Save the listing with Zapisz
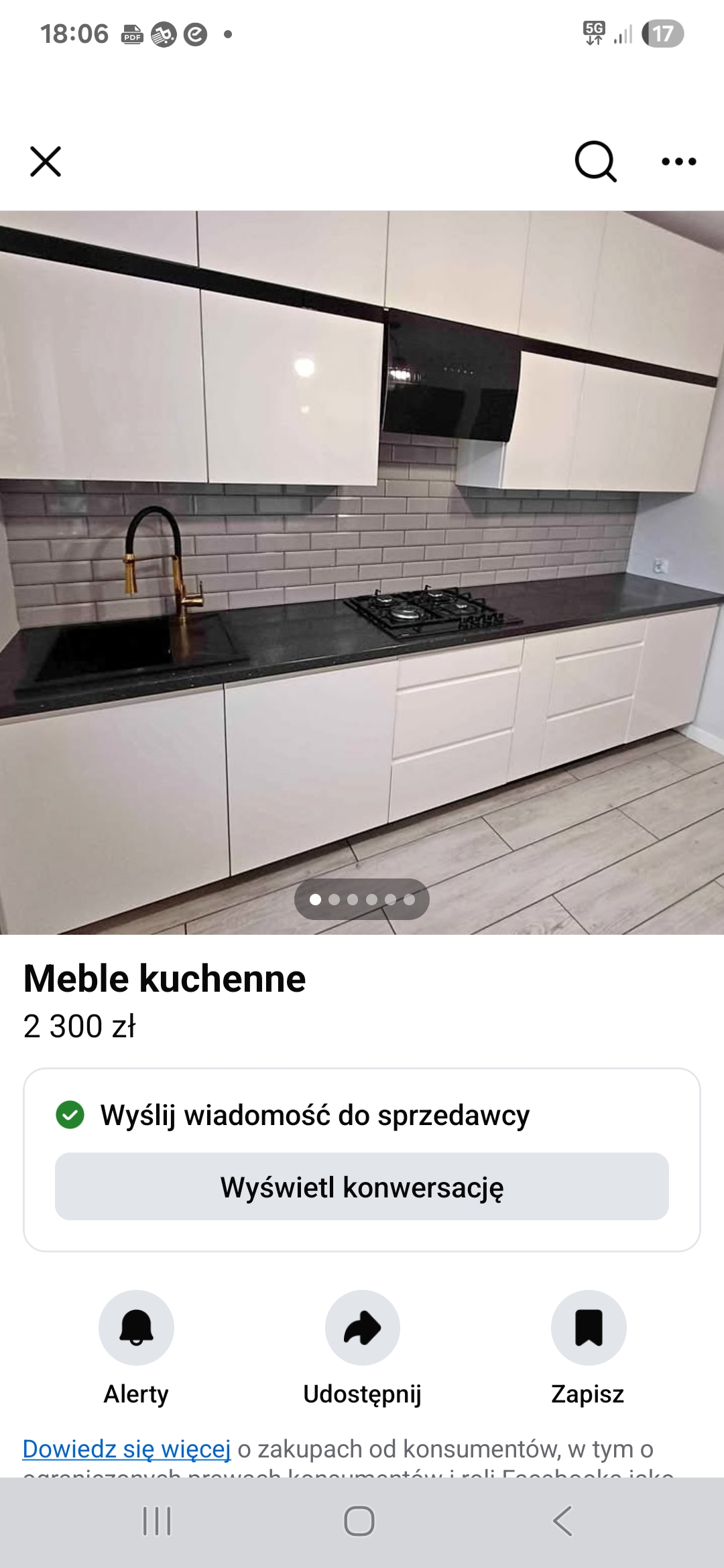 pyautogui.click(x=589, y=1327)
